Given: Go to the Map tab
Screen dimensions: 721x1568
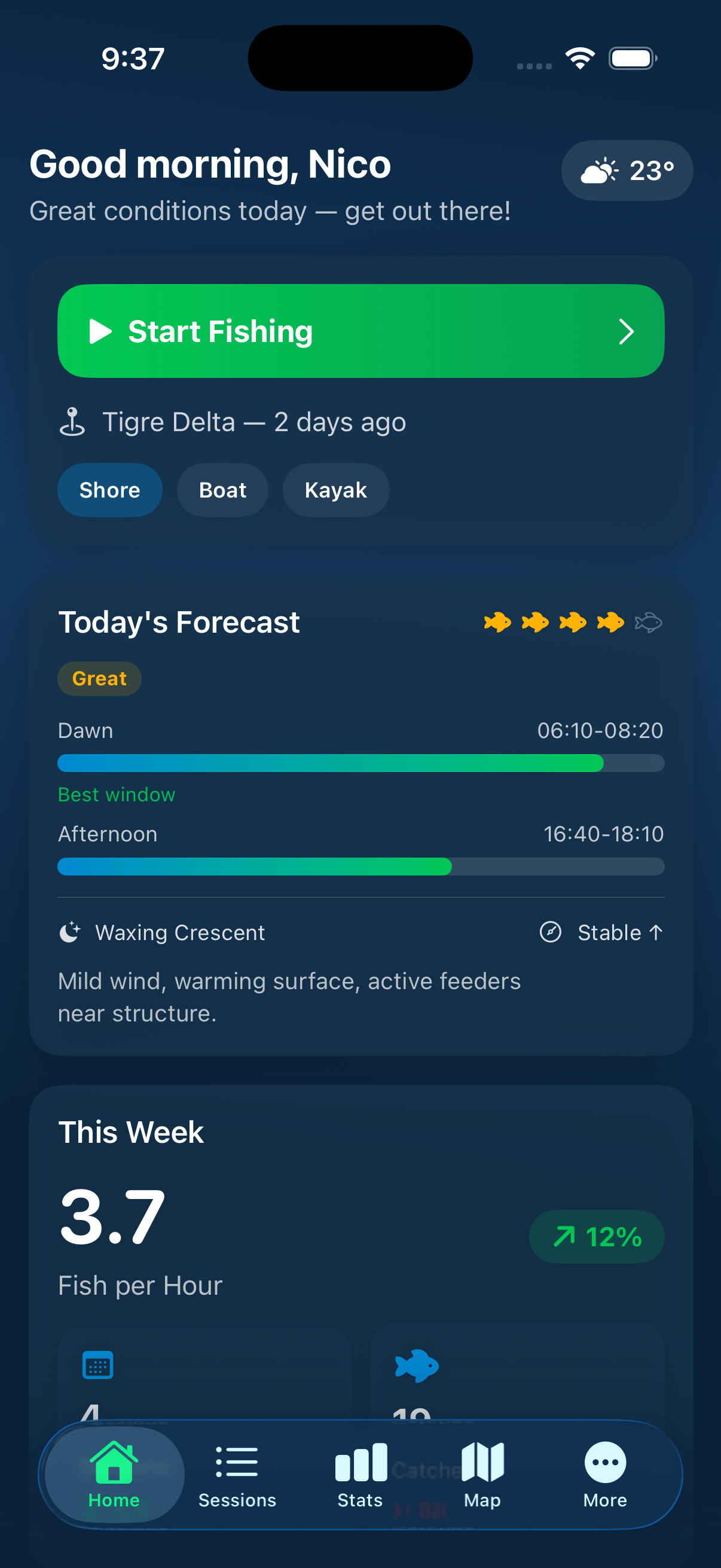Looking at the screenshot, I should (482, 1475).
